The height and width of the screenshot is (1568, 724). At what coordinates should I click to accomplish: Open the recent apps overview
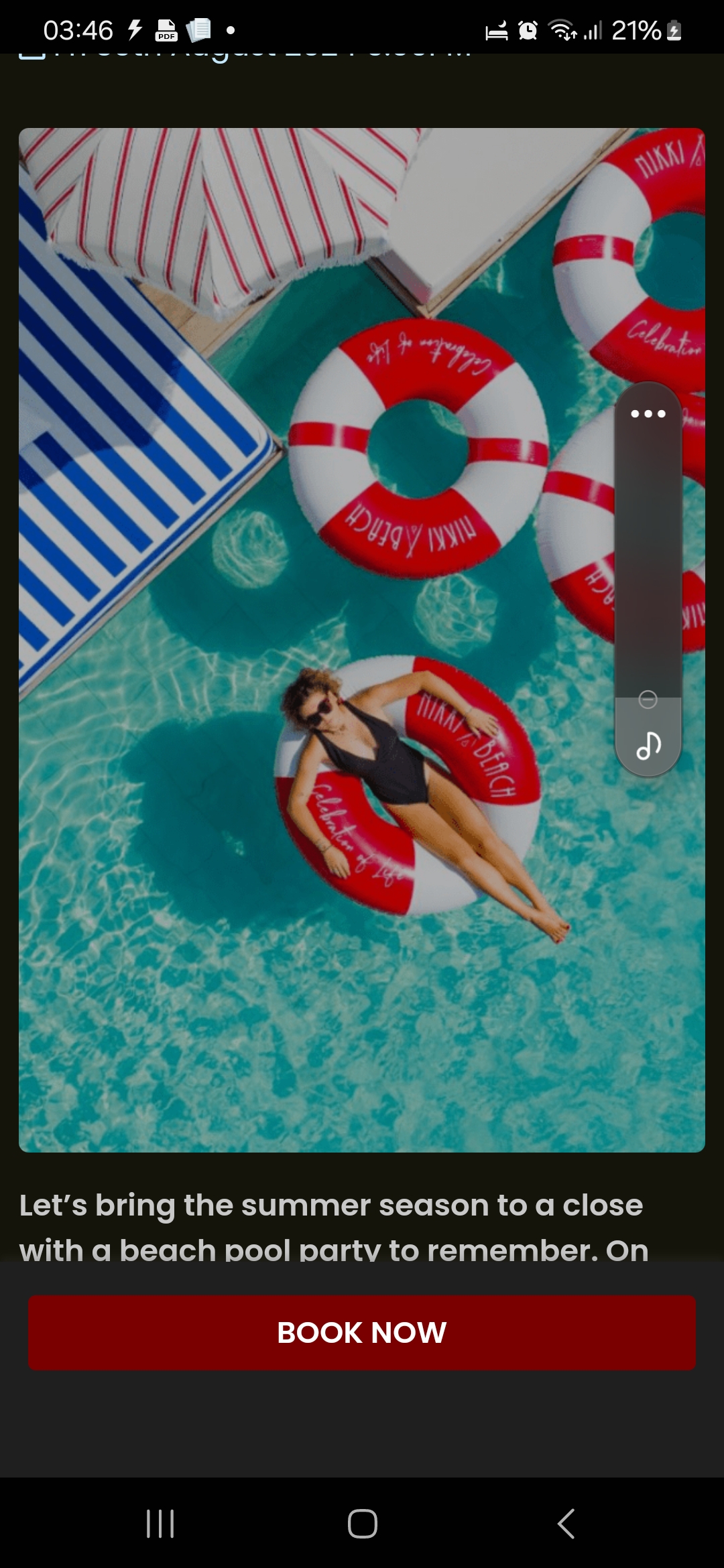click(160, 1523)
